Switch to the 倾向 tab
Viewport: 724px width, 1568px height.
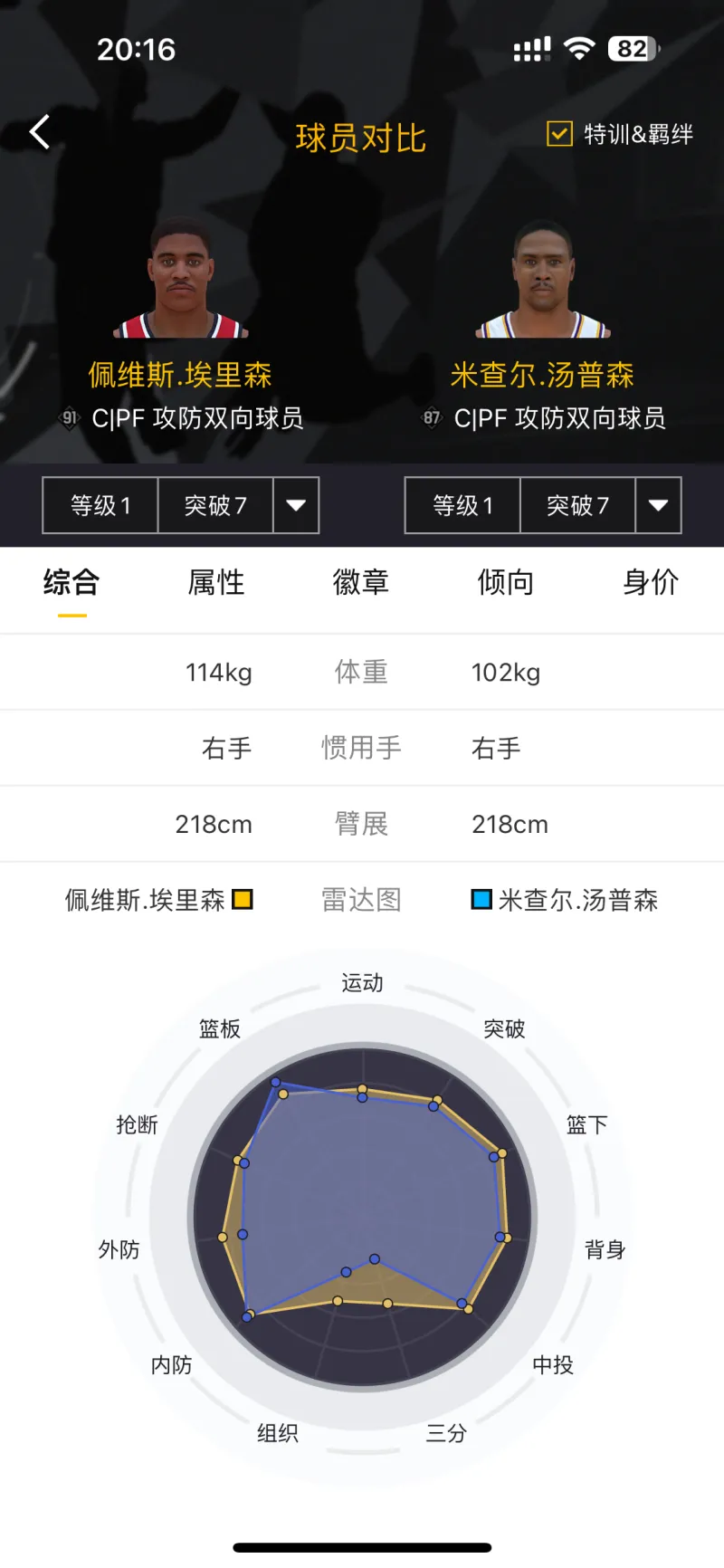(x=506, y=583)
